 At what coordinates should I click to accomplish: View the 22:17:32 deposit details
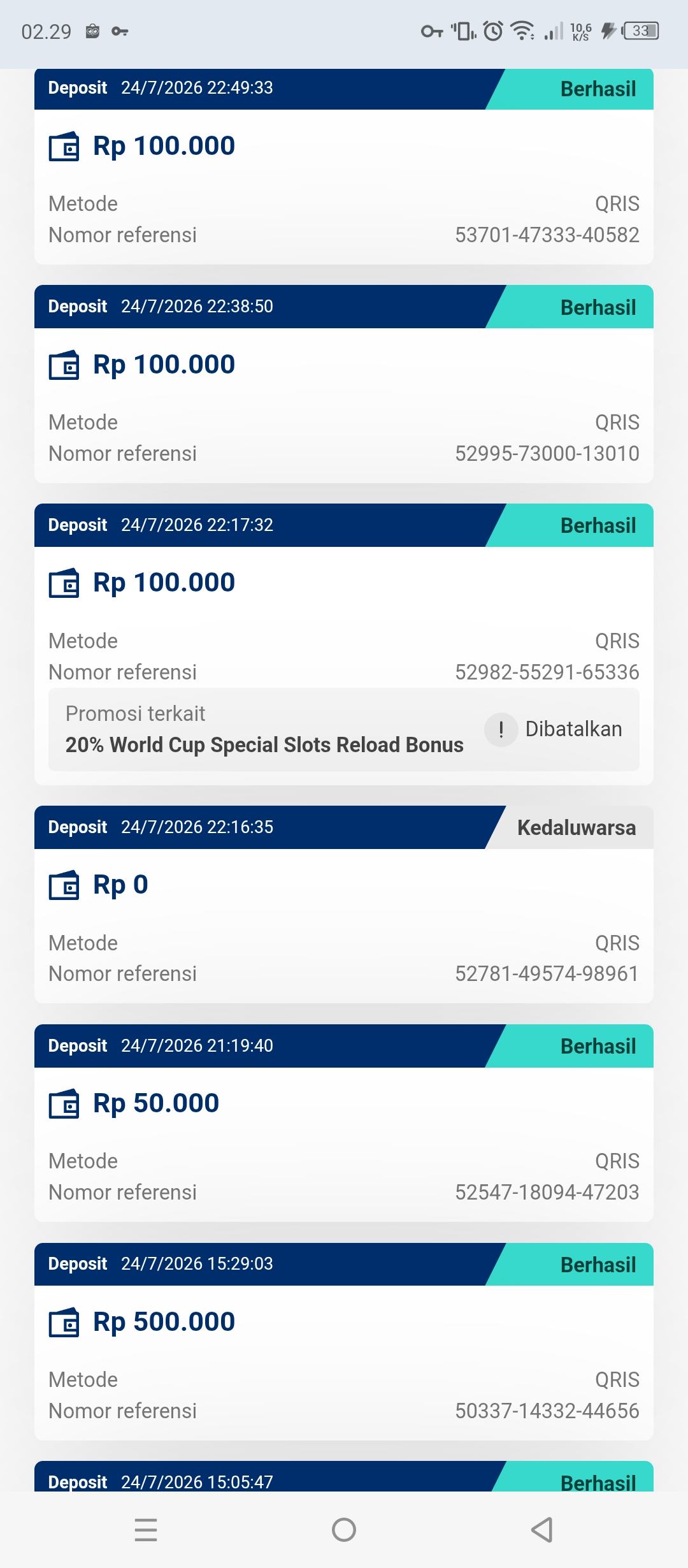tap(344, 644)
